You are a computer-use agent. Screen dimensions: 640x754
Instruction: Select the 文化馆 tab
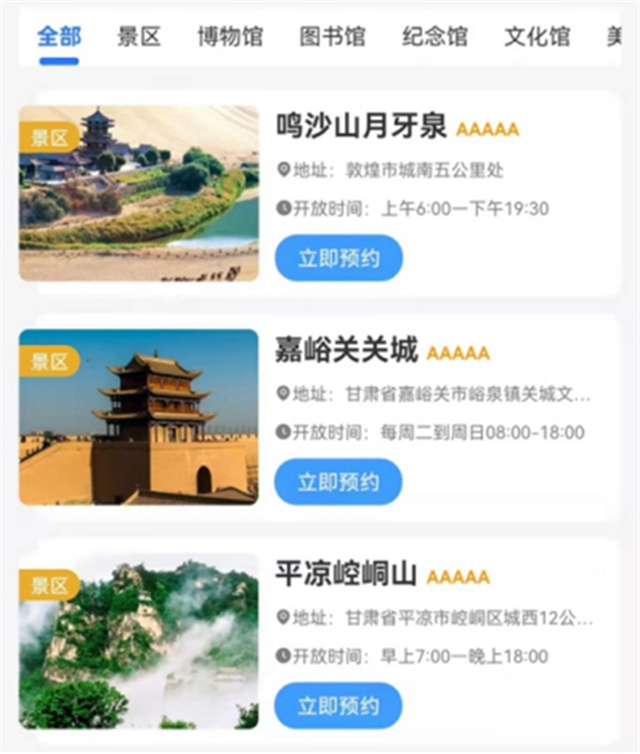537,37
